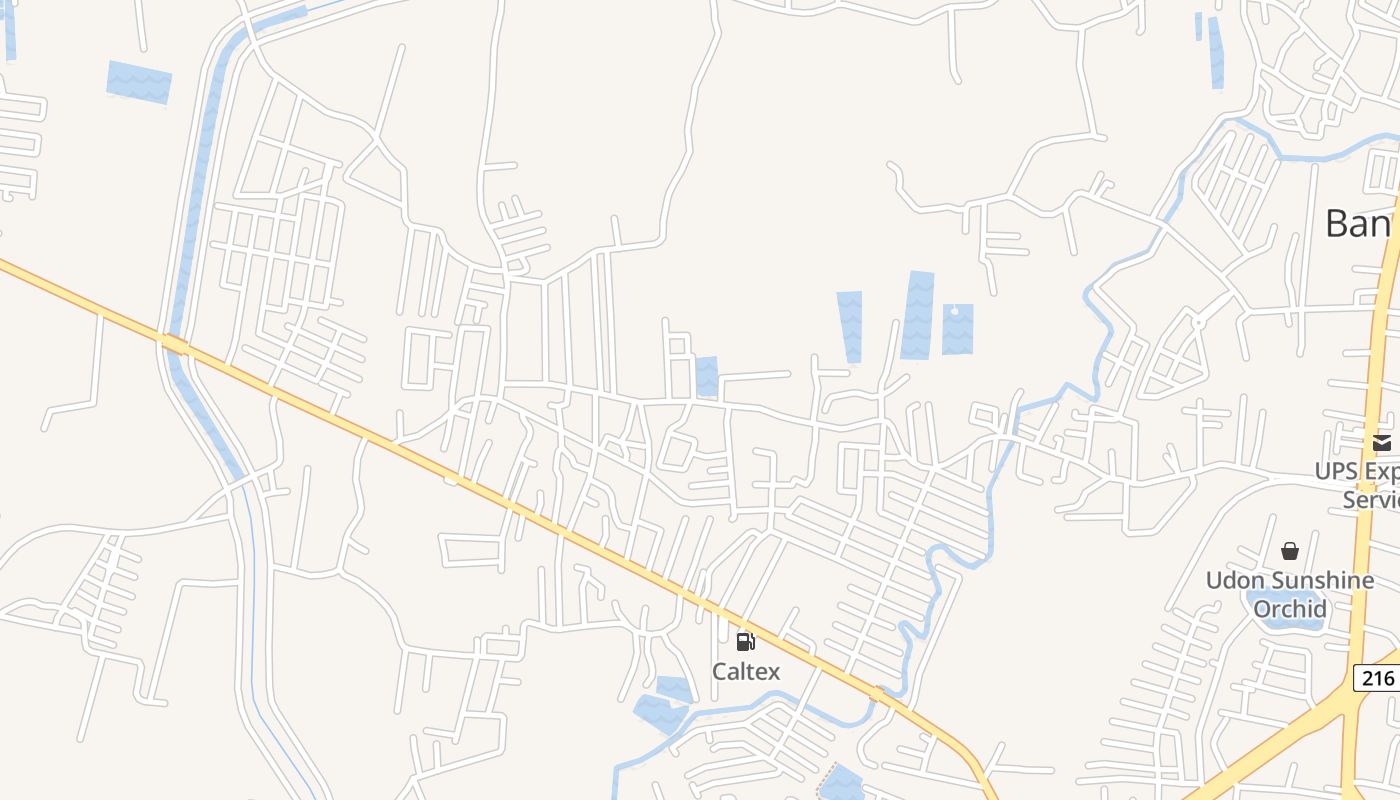Open the Caltex gas station marker
This screenshot has width=1400, height=800.
tap(745, 642)
